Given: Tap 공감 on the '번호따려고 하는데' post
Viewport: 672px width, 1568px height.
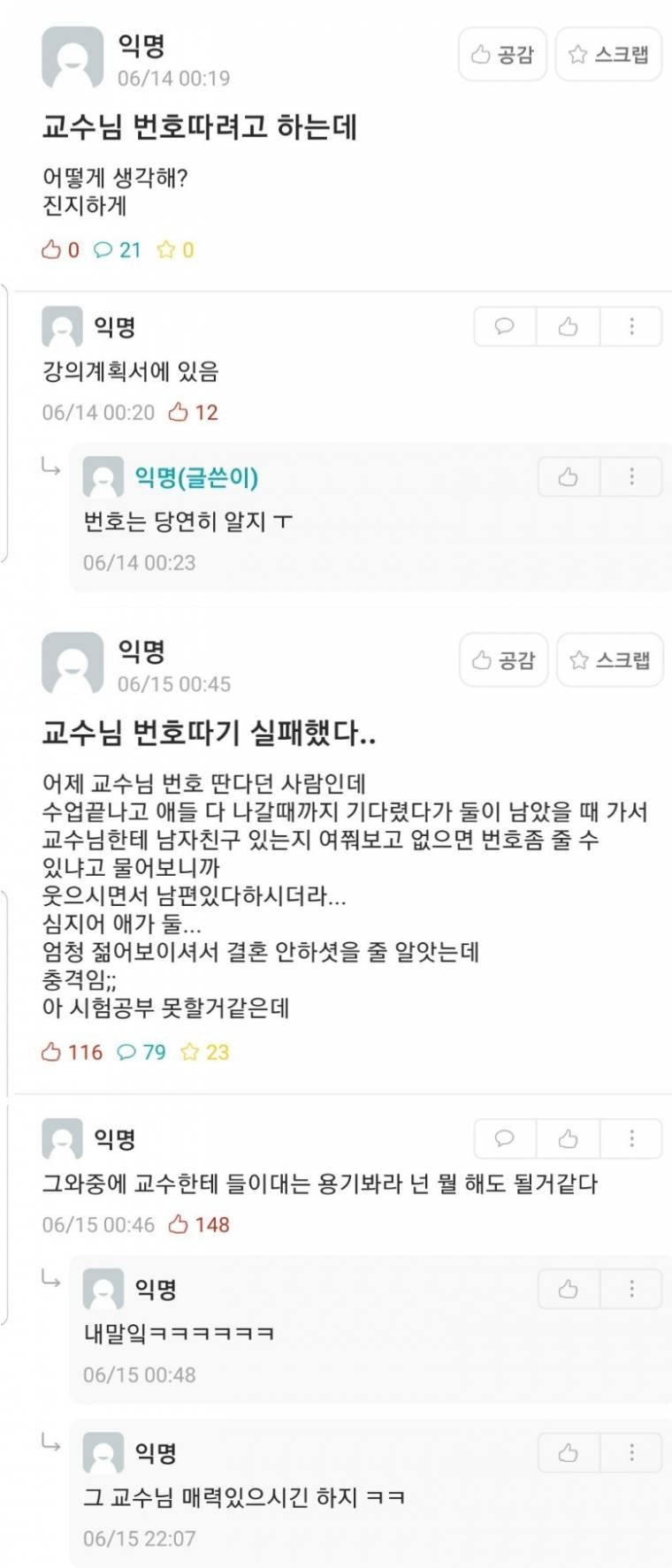Looking at the screenshot, I should pyautogui.click(x=502, y=55).
